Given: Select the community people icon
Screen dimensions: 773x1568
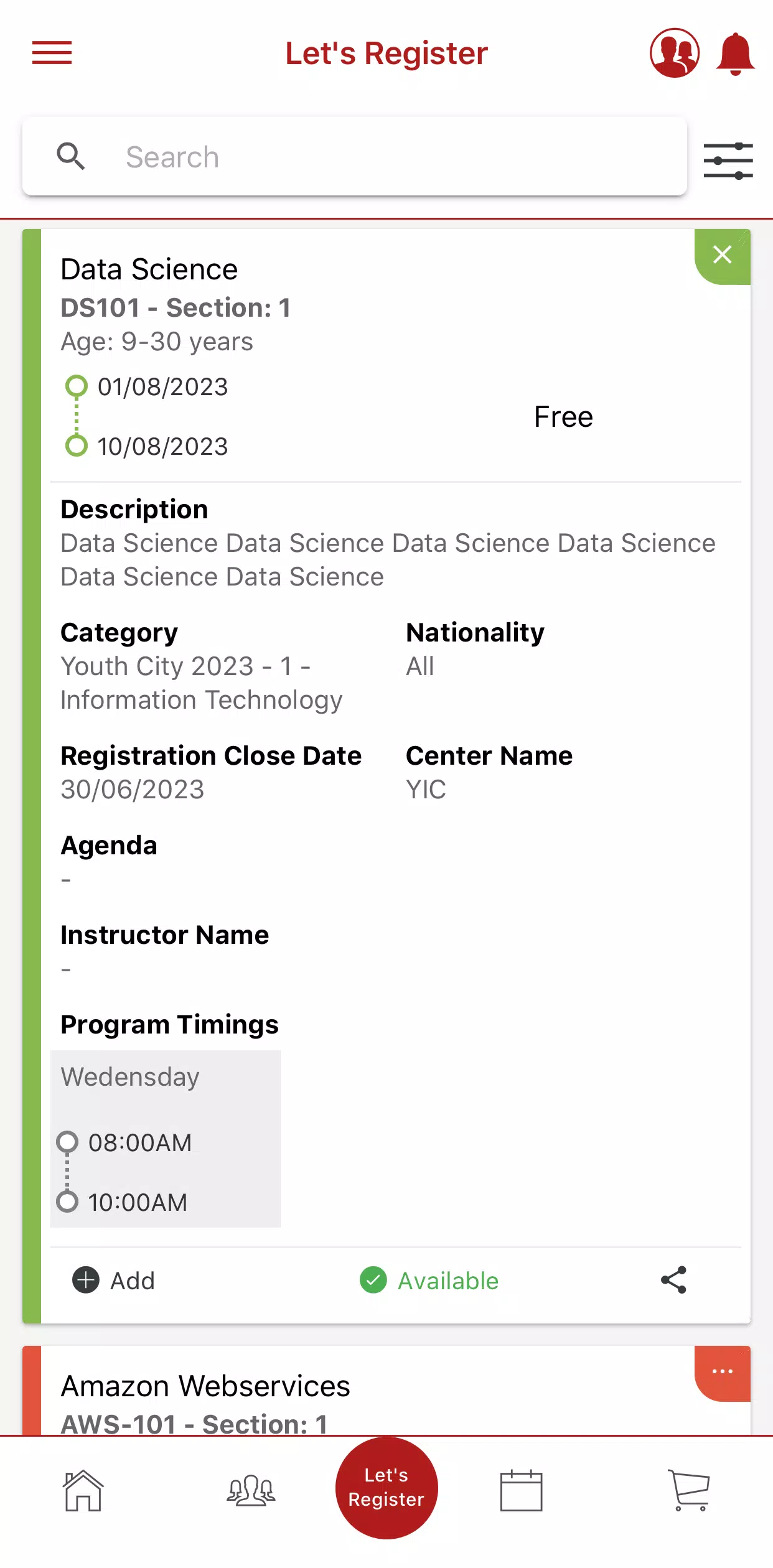Looking at the screenshot, I should tap(250, 1492).
